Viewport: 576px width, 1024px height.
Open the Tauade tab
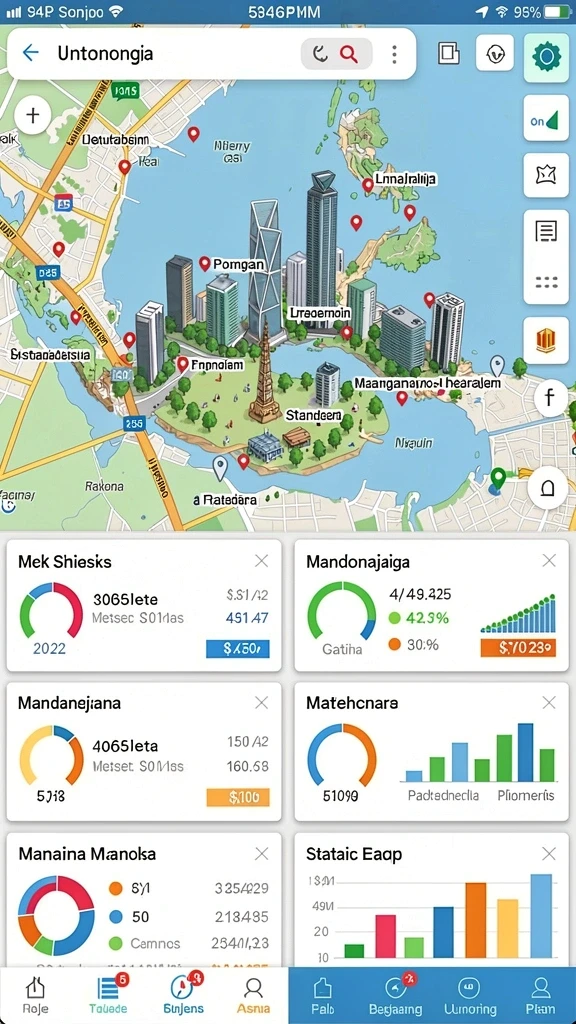[108, 995]
